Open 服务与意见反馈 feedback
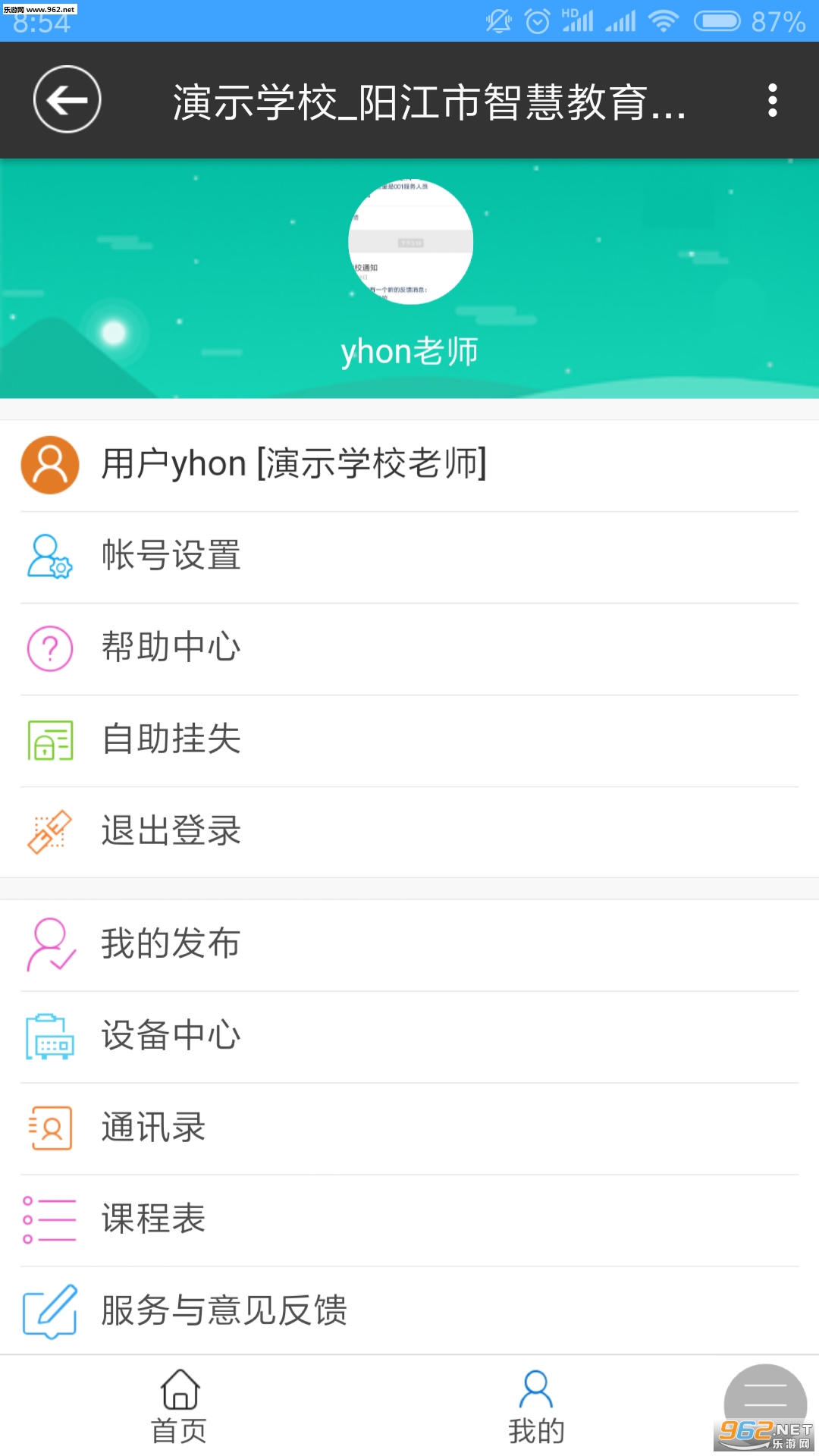 coord(409,1311)
